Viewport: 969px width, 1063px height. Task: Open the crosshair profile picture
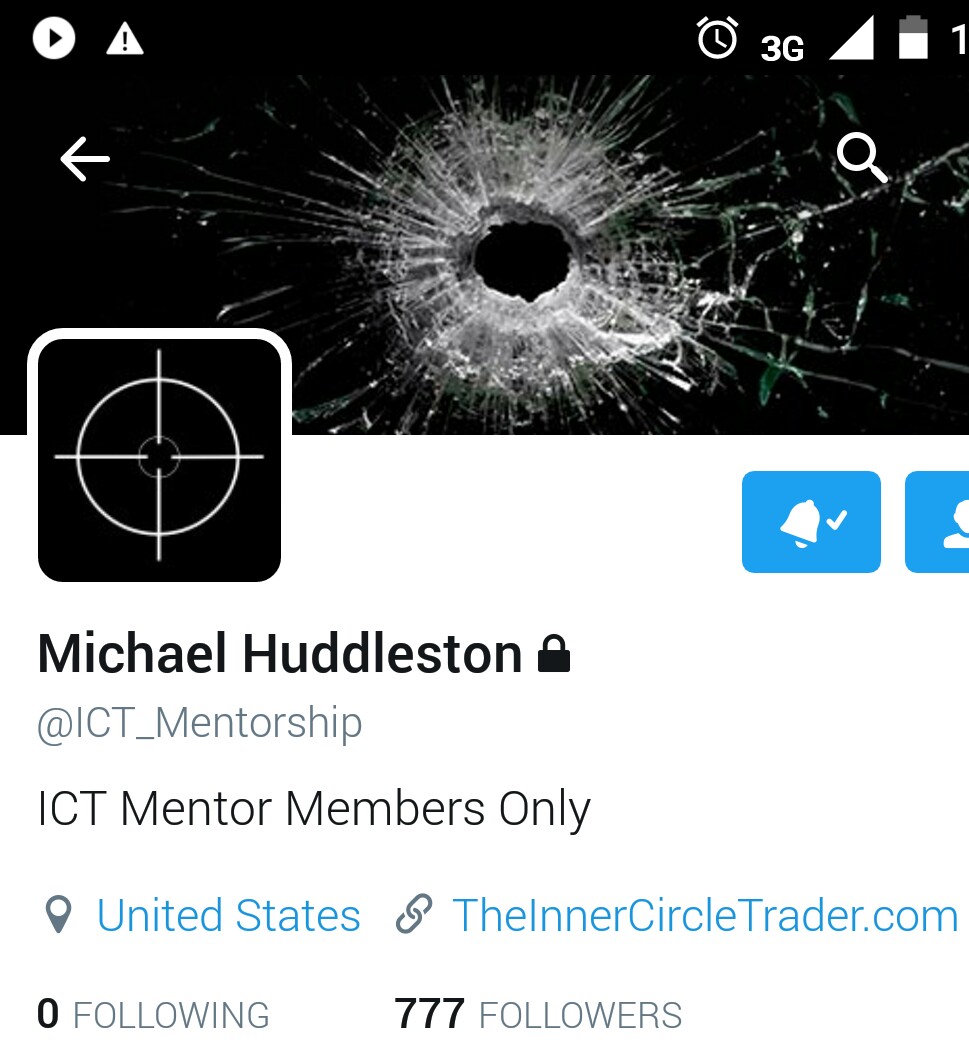[x=159, y=459]
